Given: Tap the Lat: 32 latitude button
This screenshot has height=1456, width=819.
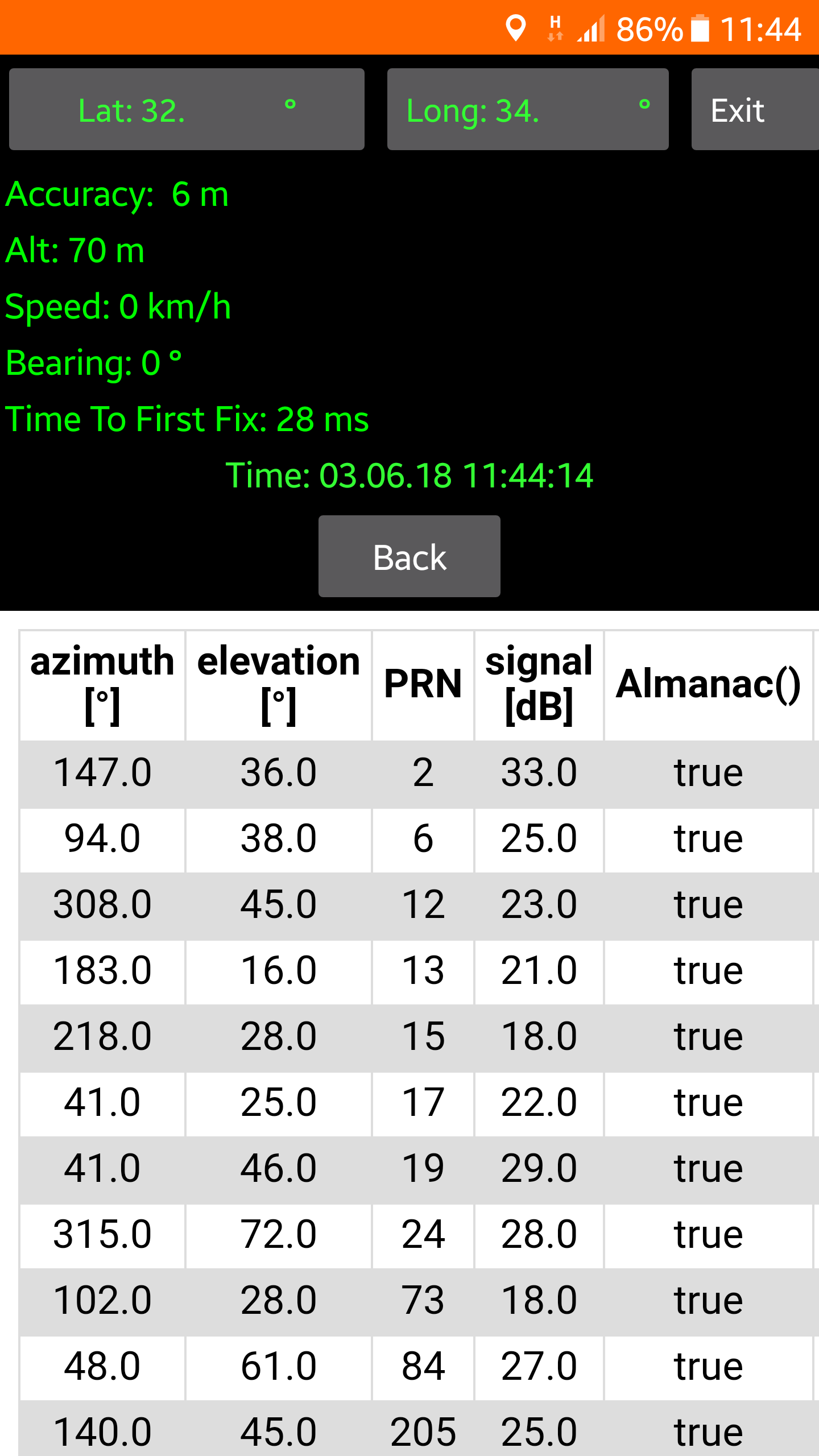Looking at the screenshot, I should [x=187, y=109].
